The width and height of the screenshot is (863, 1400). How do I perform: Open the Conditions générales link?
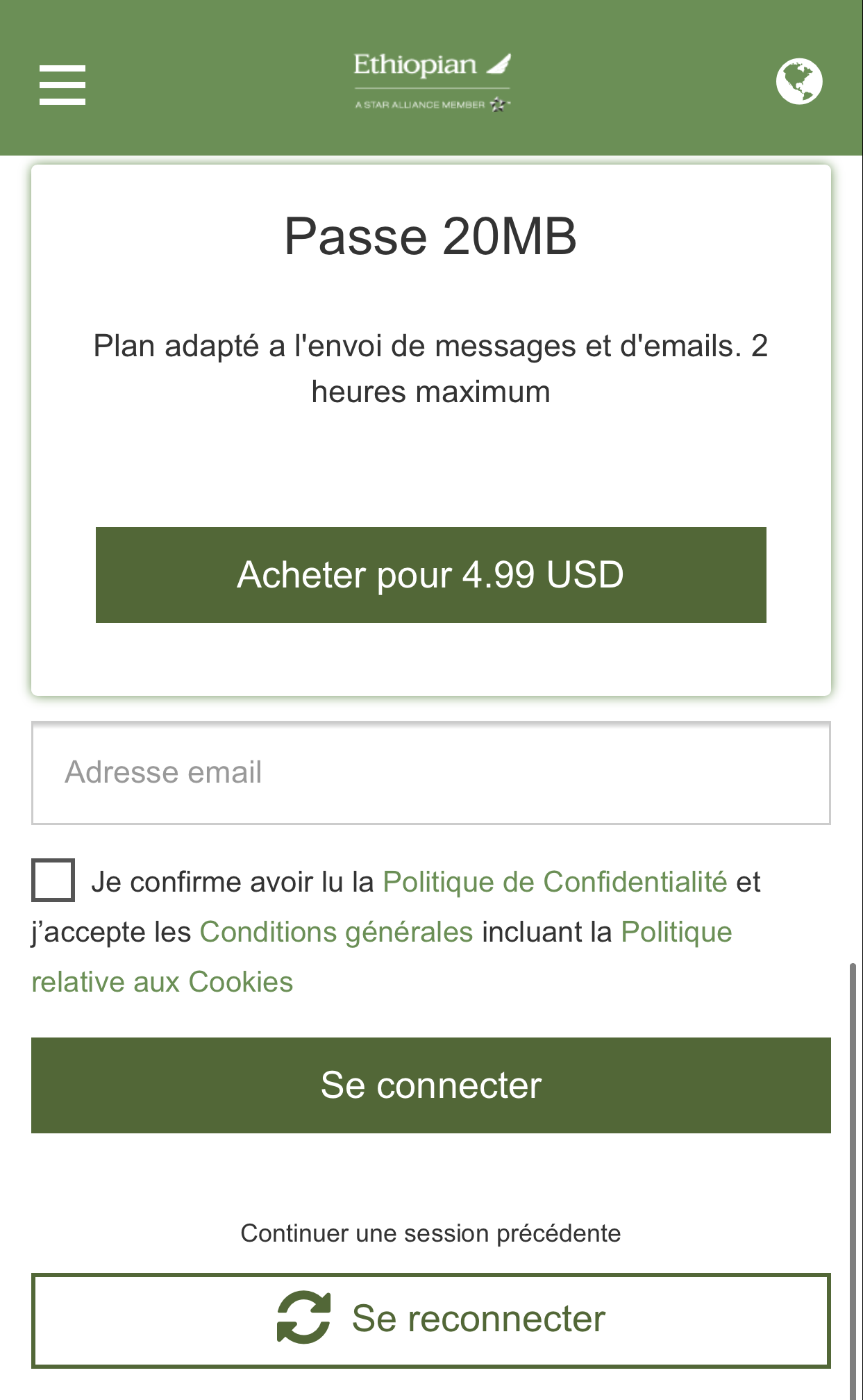(x=336, y=932)
